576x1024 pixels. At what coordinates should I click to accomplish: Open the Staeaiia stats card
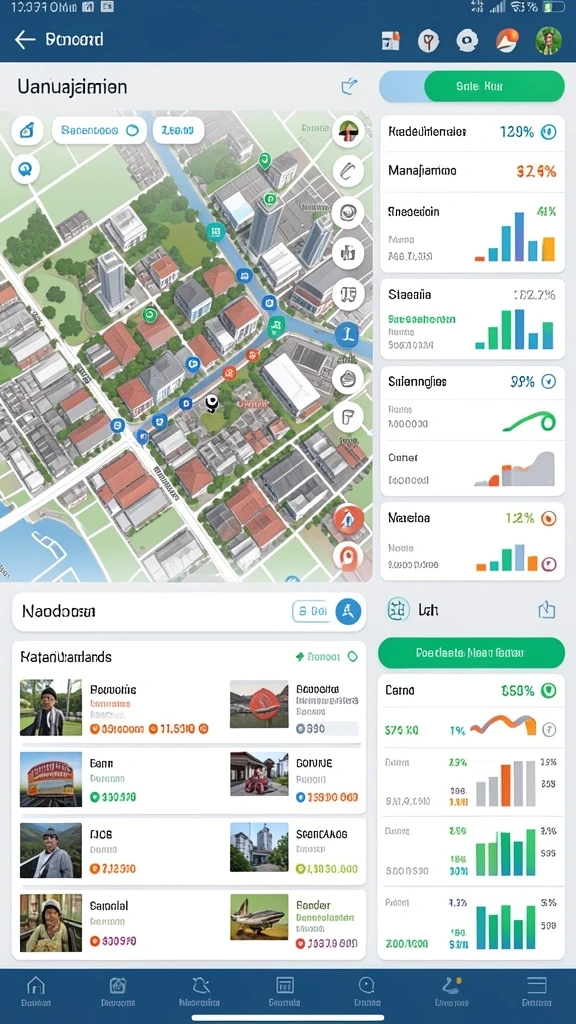click(x=472, y=320)
